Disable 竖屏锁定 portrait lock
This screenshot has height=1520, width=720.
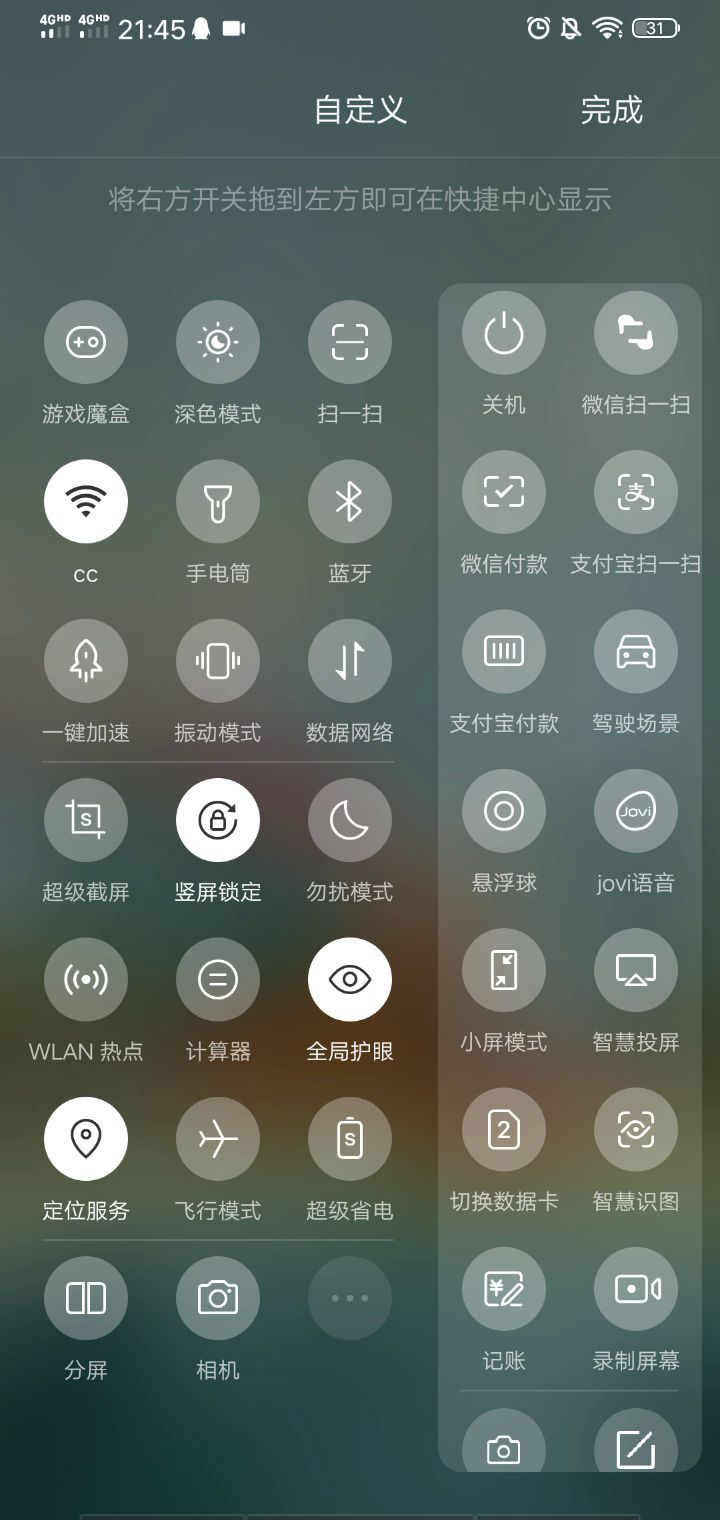pyautogui.click(x=218, y=820)
